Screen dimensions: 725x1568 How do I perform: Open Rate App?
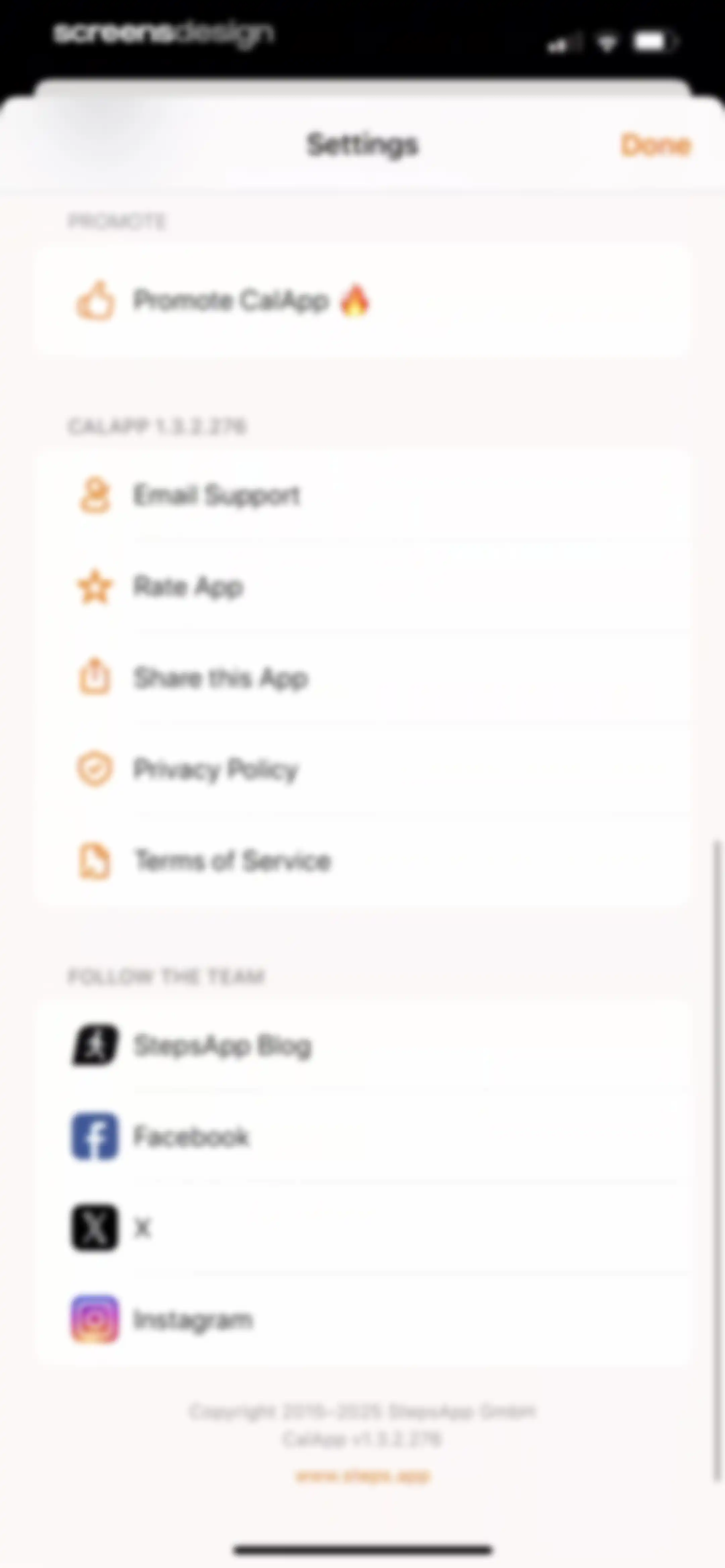(362, 587)
